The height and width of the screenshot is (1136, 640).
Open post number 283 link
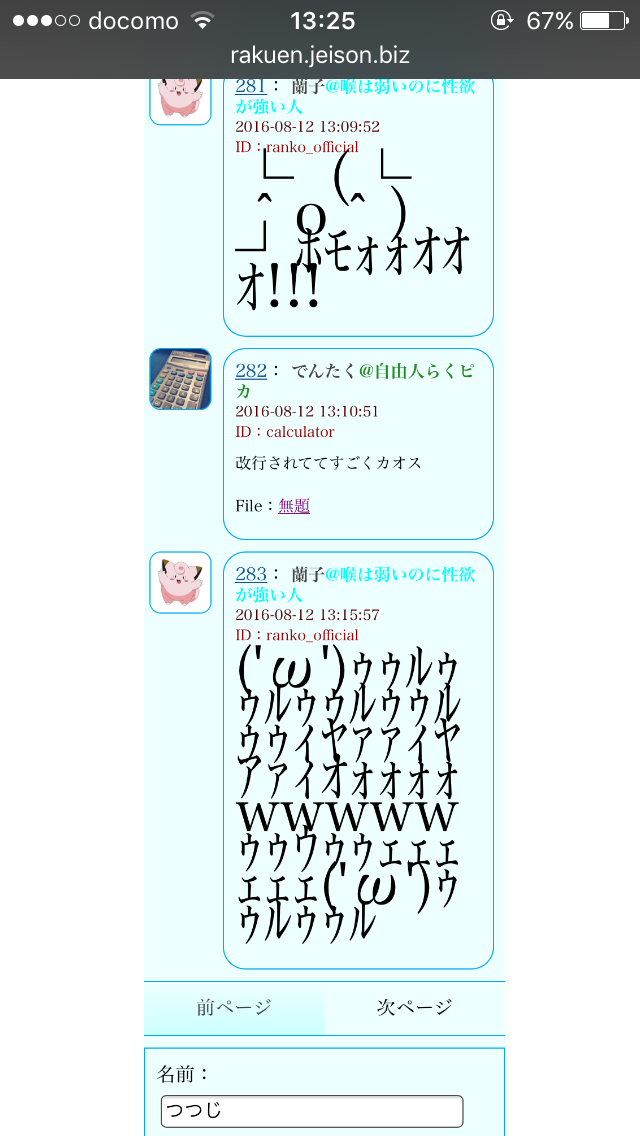[251, 574]
